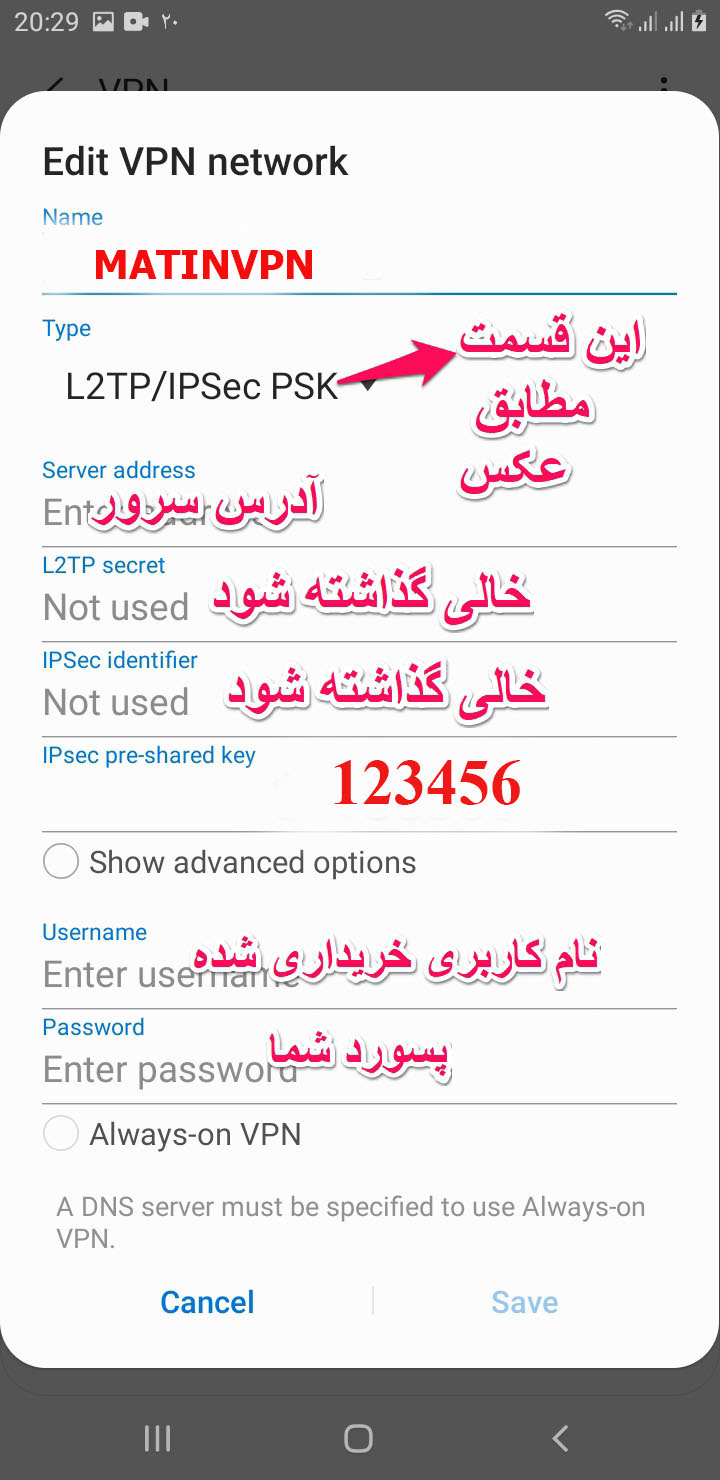Select the IPSec identifier field
Image resolution: width=720 pixels, height=1480 pixels.
tap(358, 702)
